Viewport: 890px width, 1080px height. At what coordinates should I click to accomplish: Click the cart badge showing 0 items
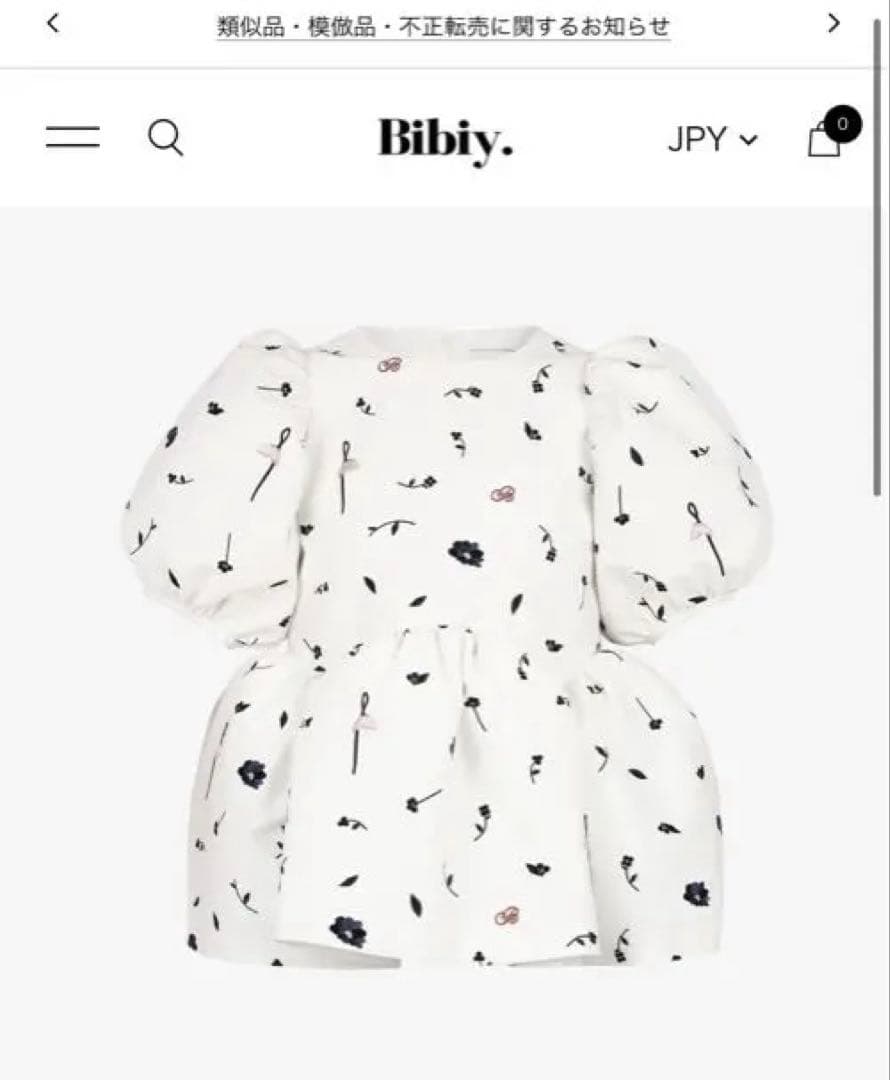[843, 124]
